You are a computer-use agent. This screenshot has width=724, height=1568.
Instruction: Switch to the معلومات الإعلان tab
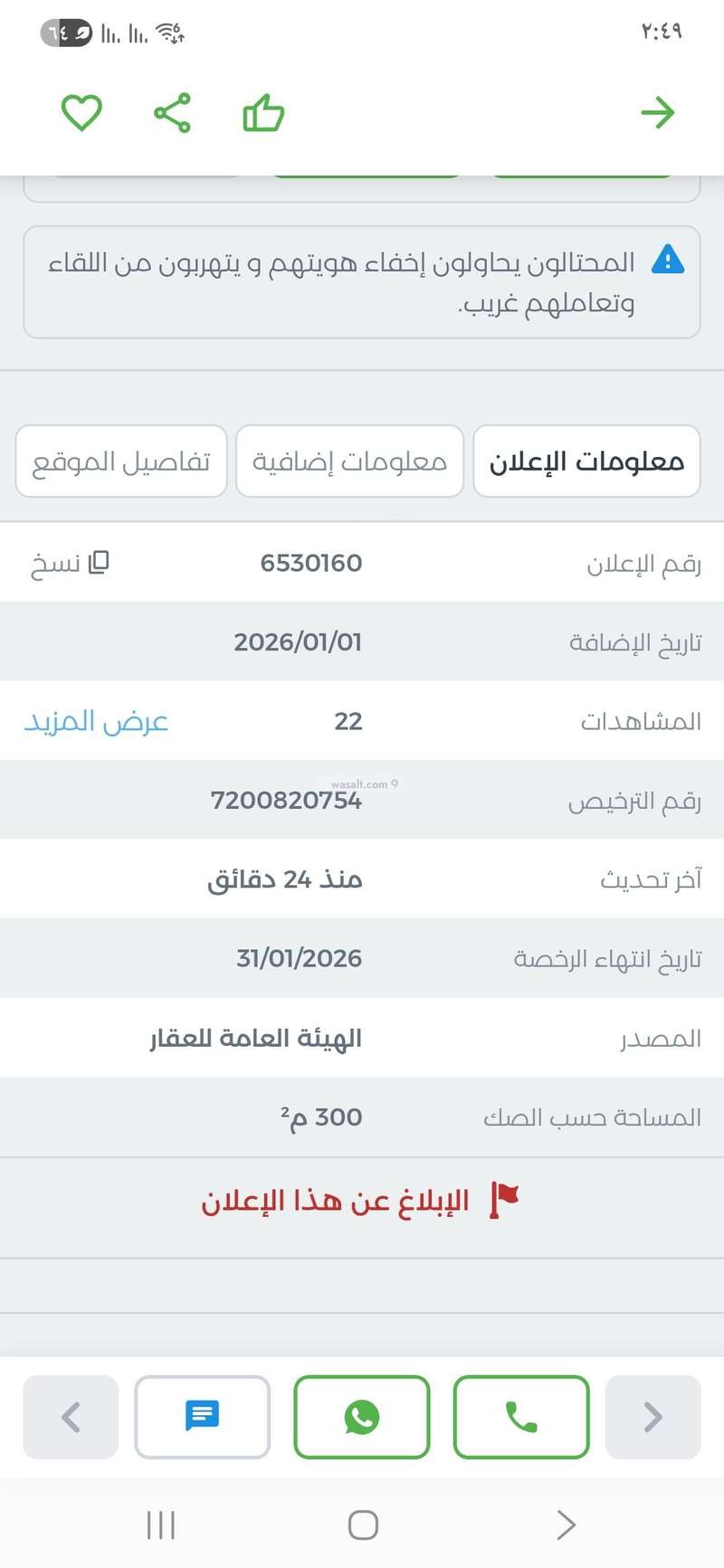click(586, 461)
